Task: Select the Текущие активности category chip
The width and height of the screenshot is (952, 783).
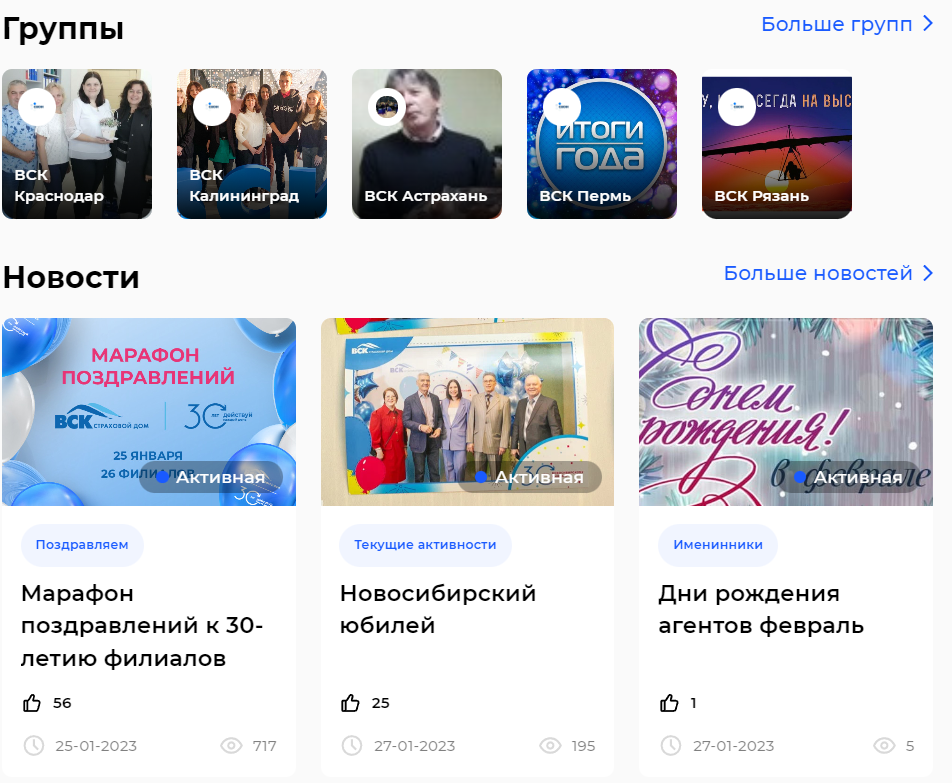Action: tap(425, 545)
